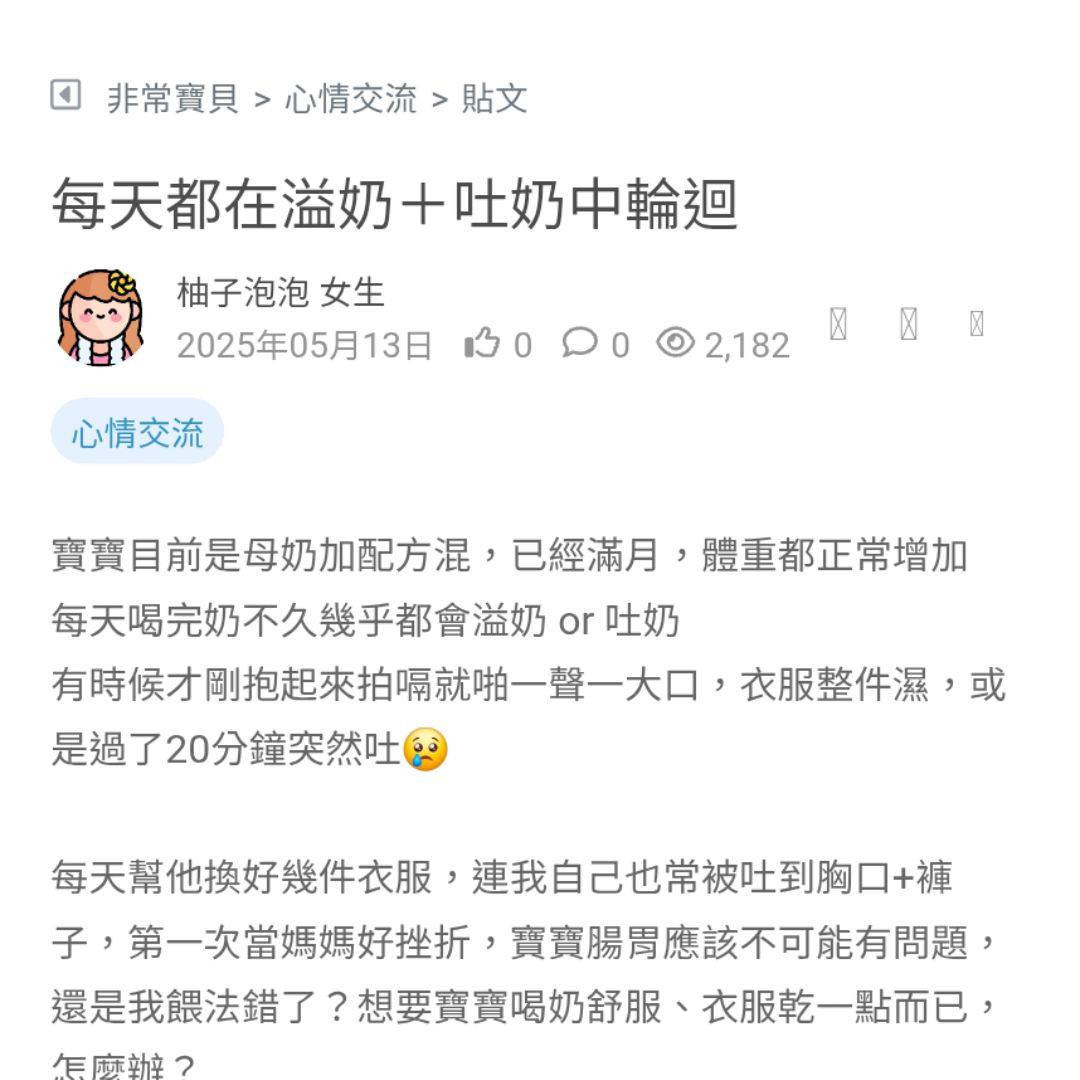Open the 非常寶貝 breadcrumb link
This screenshot has height=1080, width=1080.
(172, 99)
